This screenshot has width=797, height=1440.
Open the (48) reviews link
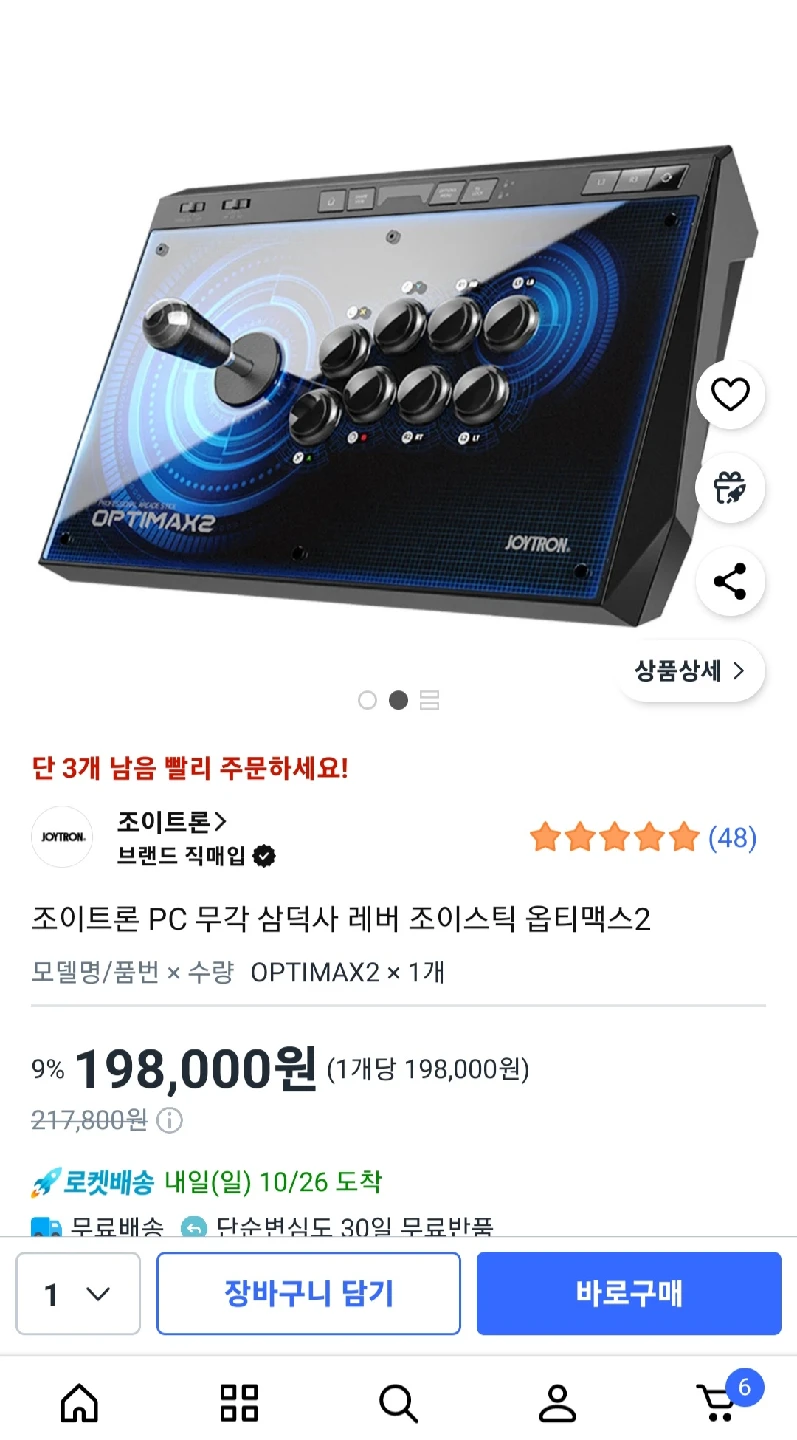click(733, 837)
